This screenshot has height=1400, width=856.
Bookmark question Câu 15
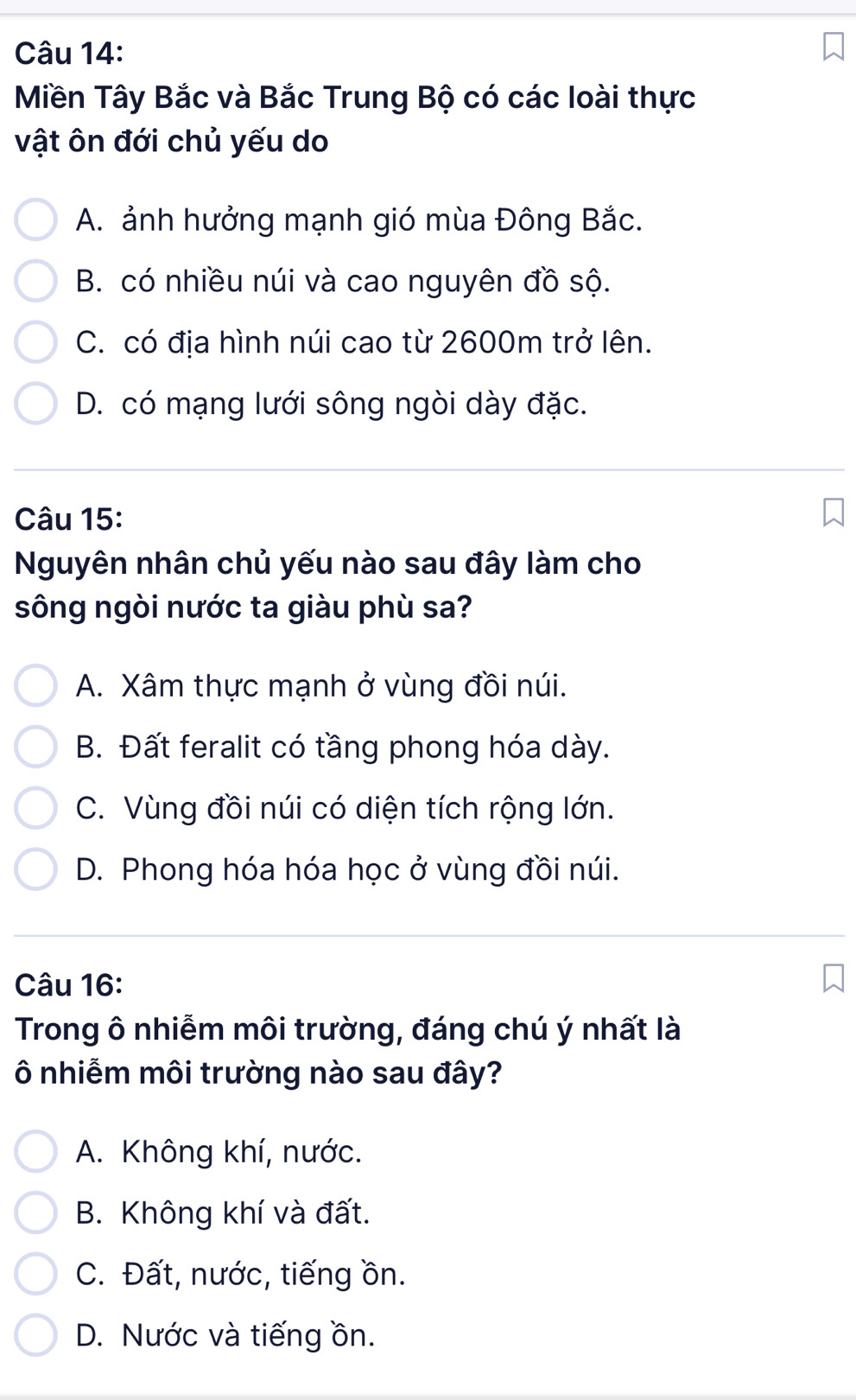[833, 512]
